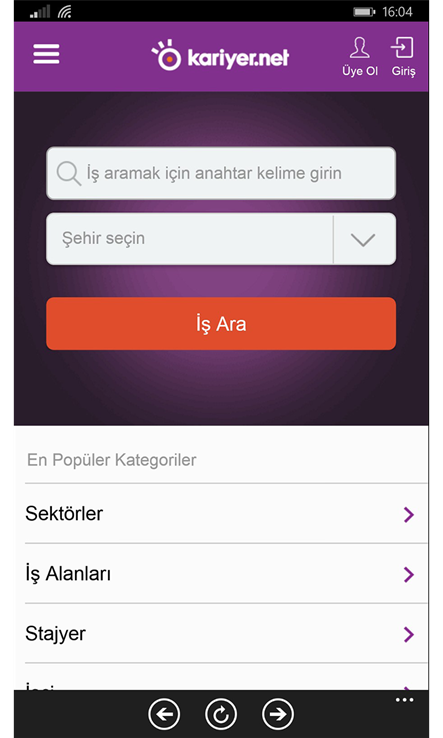Reload the page with the refresh button
The width and height of the screenshot is (443, 738).
point(221,714)
